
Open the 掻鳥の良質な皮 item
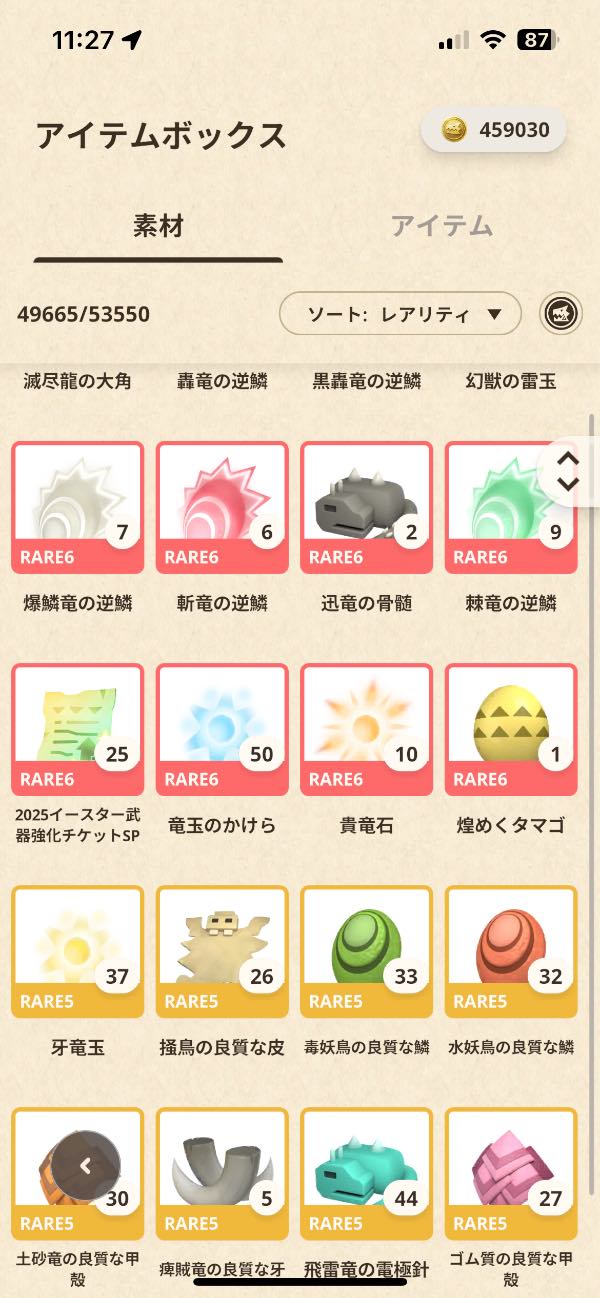coord(222,952)
